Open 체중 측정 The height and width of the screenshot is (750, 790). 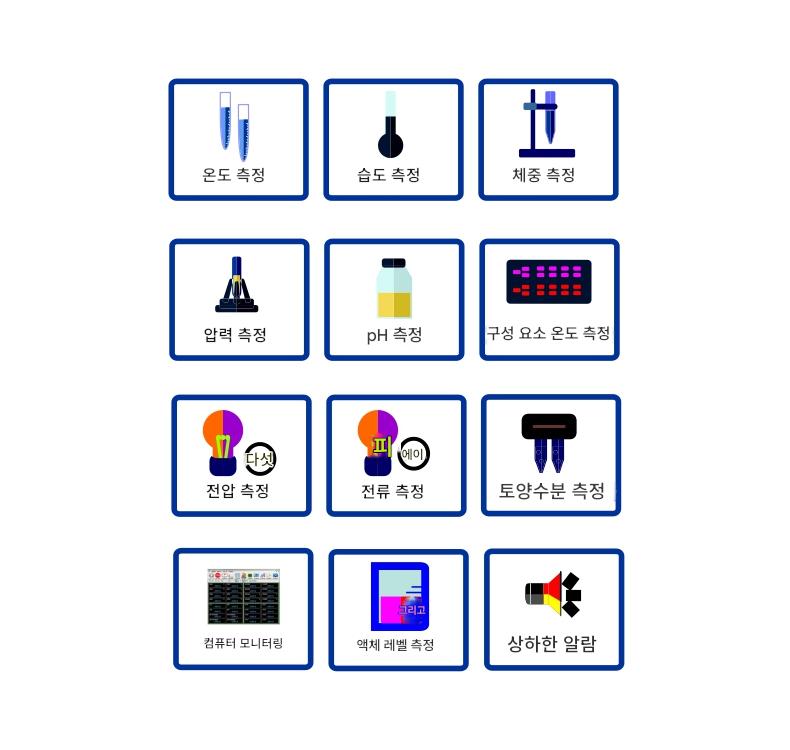pos(548,140)
